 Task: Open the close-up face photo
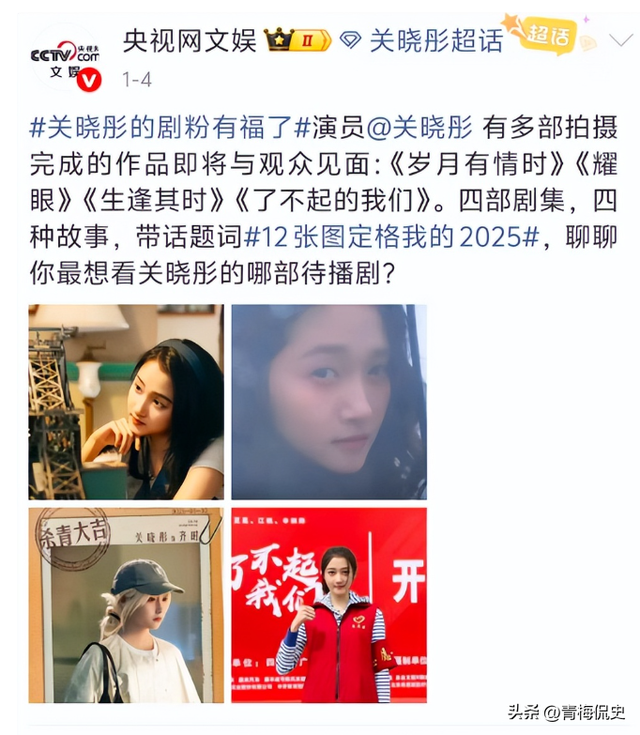pos(329,402)
